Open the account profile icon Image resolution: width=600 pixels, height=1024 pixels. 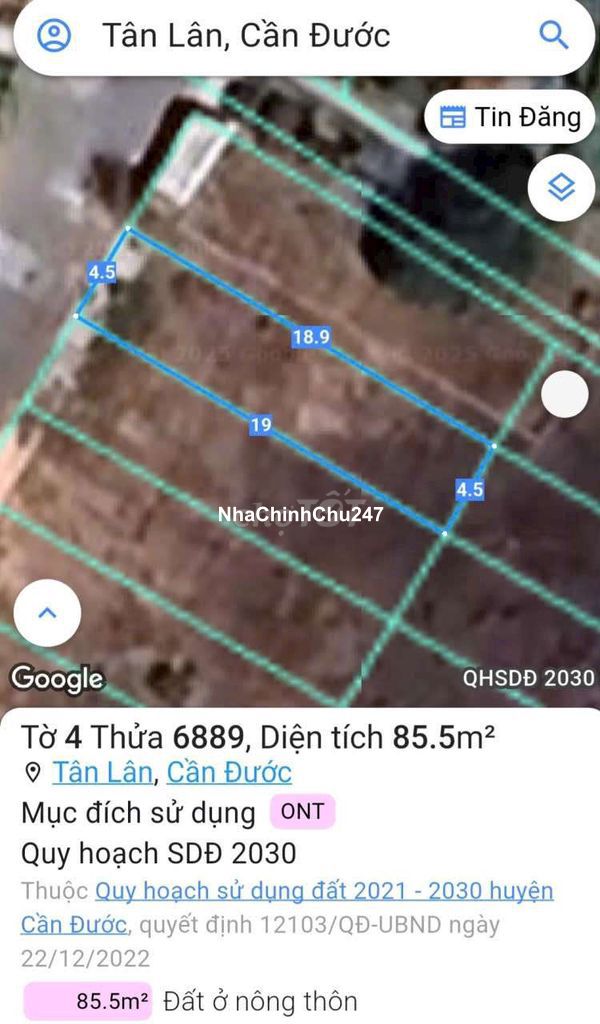tap(53, 36)
